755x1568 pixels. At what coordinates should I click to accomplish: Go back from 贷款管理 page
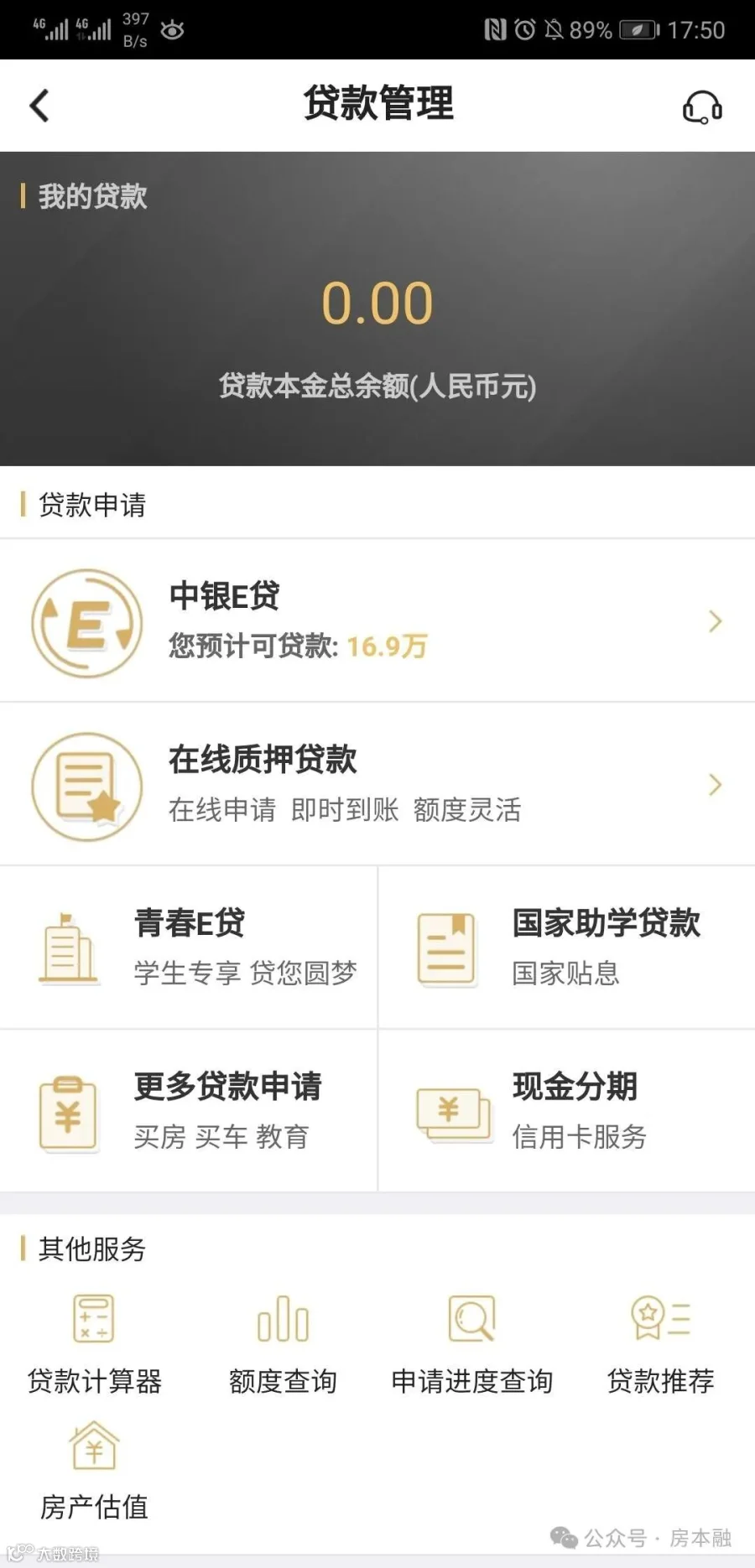pyautogui.click(x=39, y=106)
